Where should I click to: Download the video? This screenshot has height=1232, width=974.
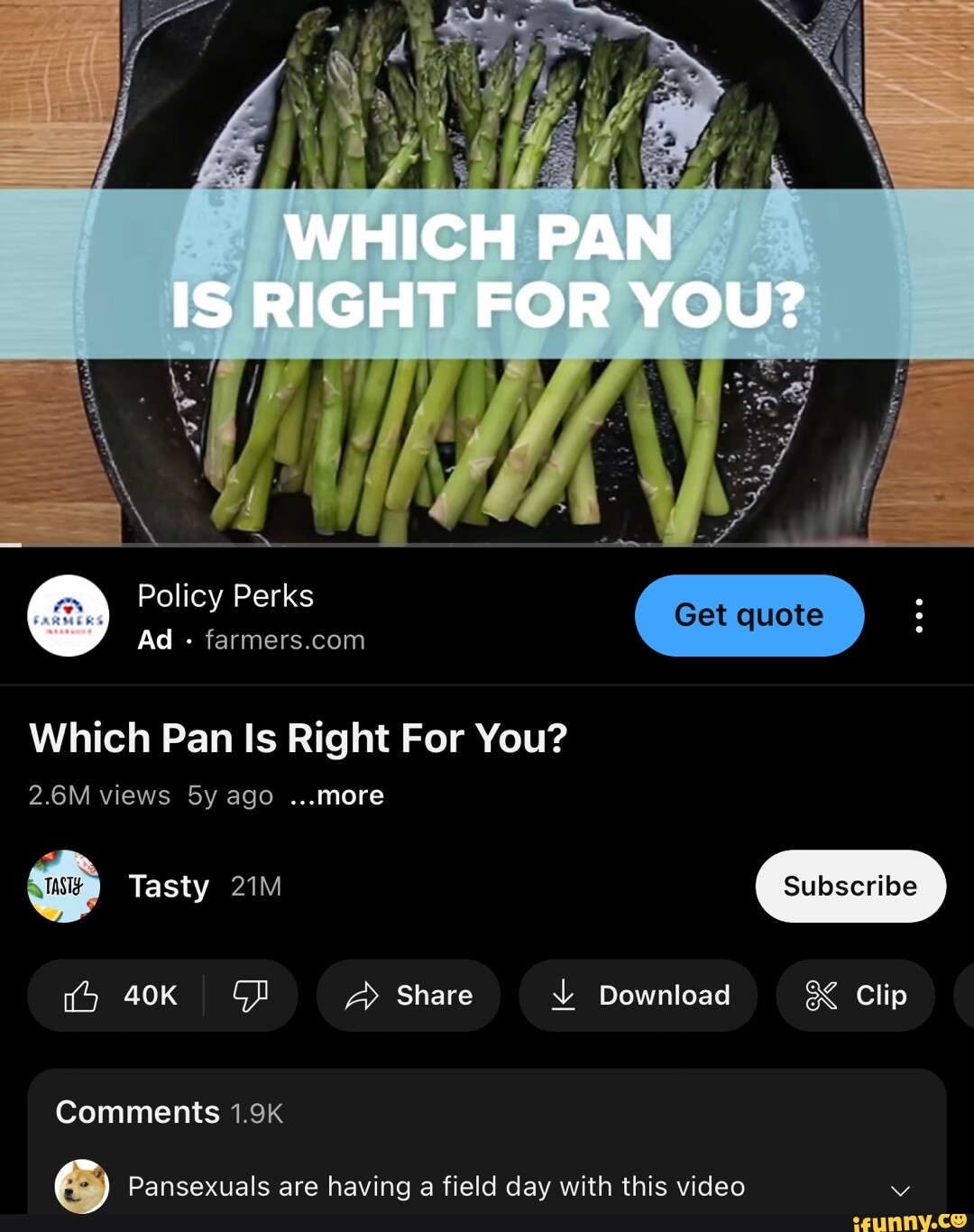(638, 995)
